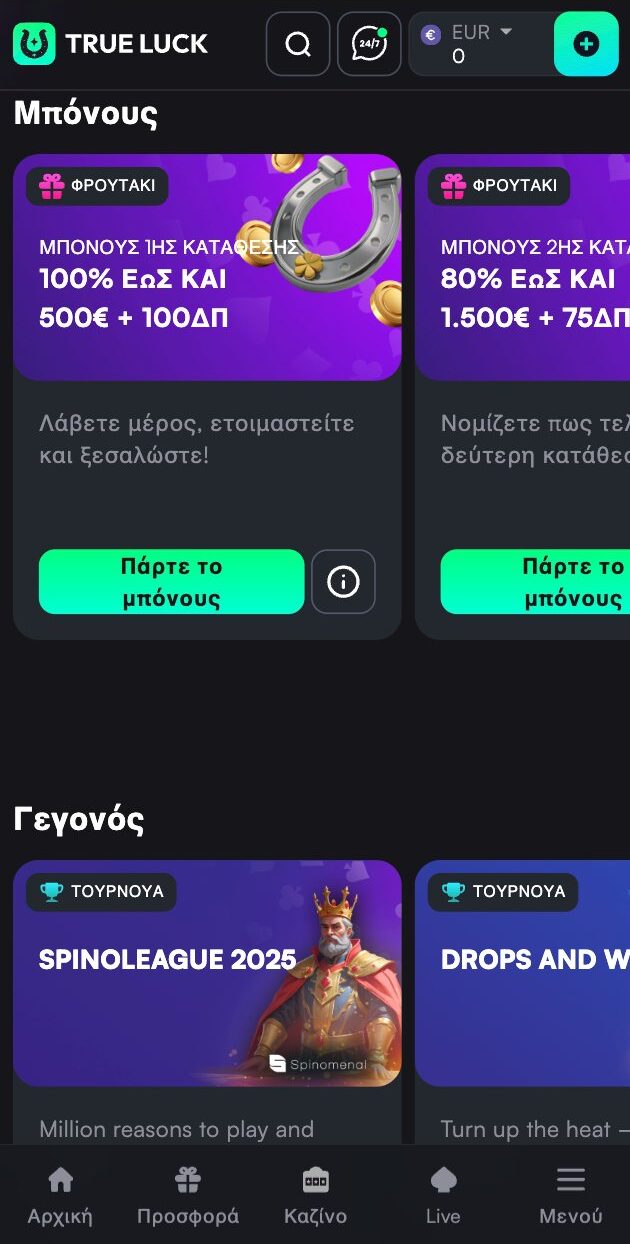Open 24/7 live chat support
The image size is (630, 1244).
click(x=369, y=44)
